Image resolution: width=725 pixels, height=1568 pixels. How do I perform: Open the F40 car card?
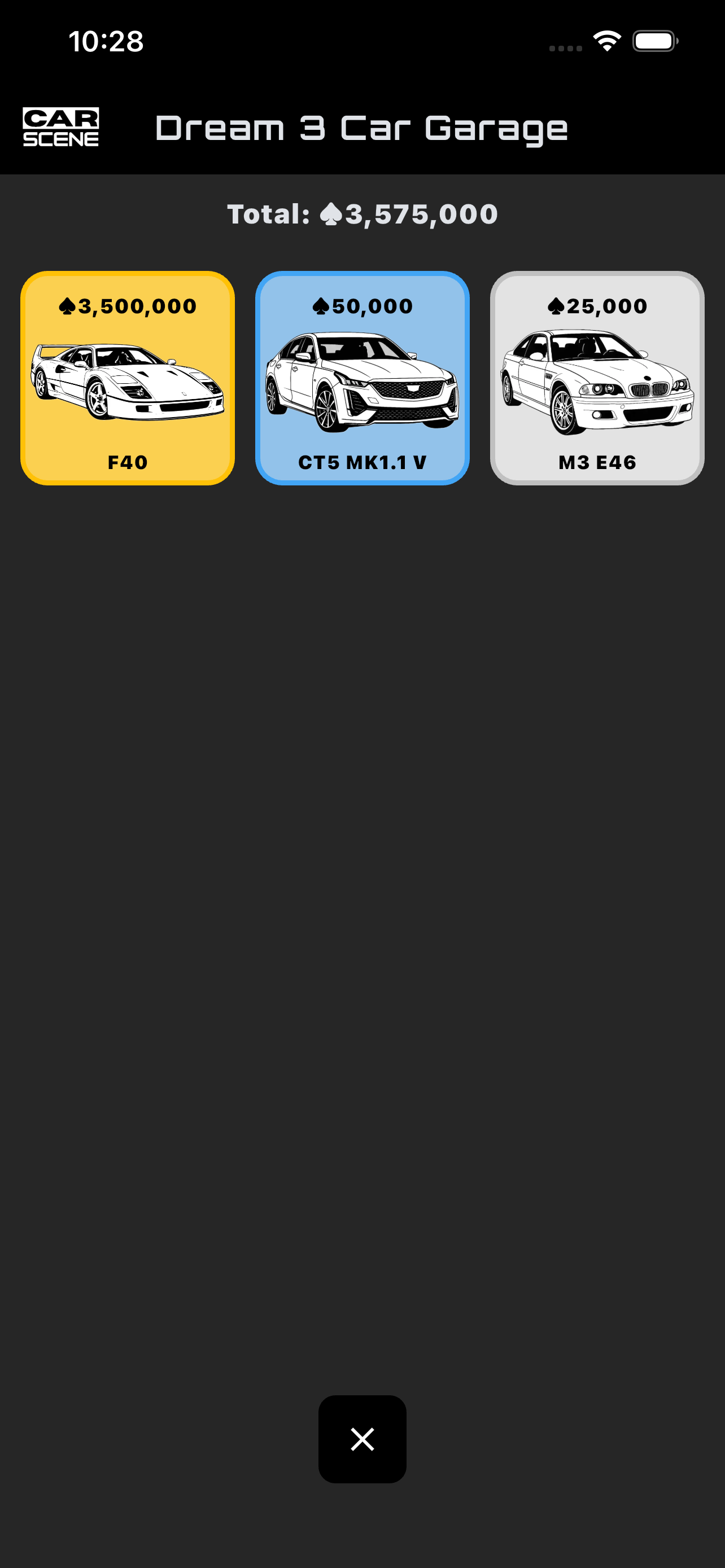pyautogui.click(x=127, y=378)
